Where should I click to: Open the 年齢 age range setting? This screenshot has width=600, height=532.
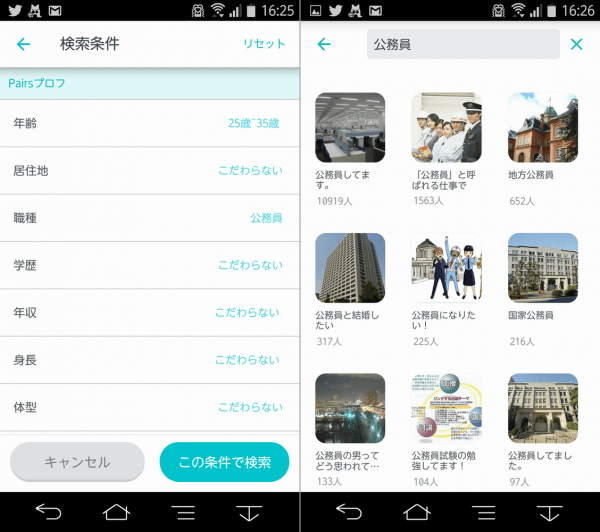click(x=150, y=123)
